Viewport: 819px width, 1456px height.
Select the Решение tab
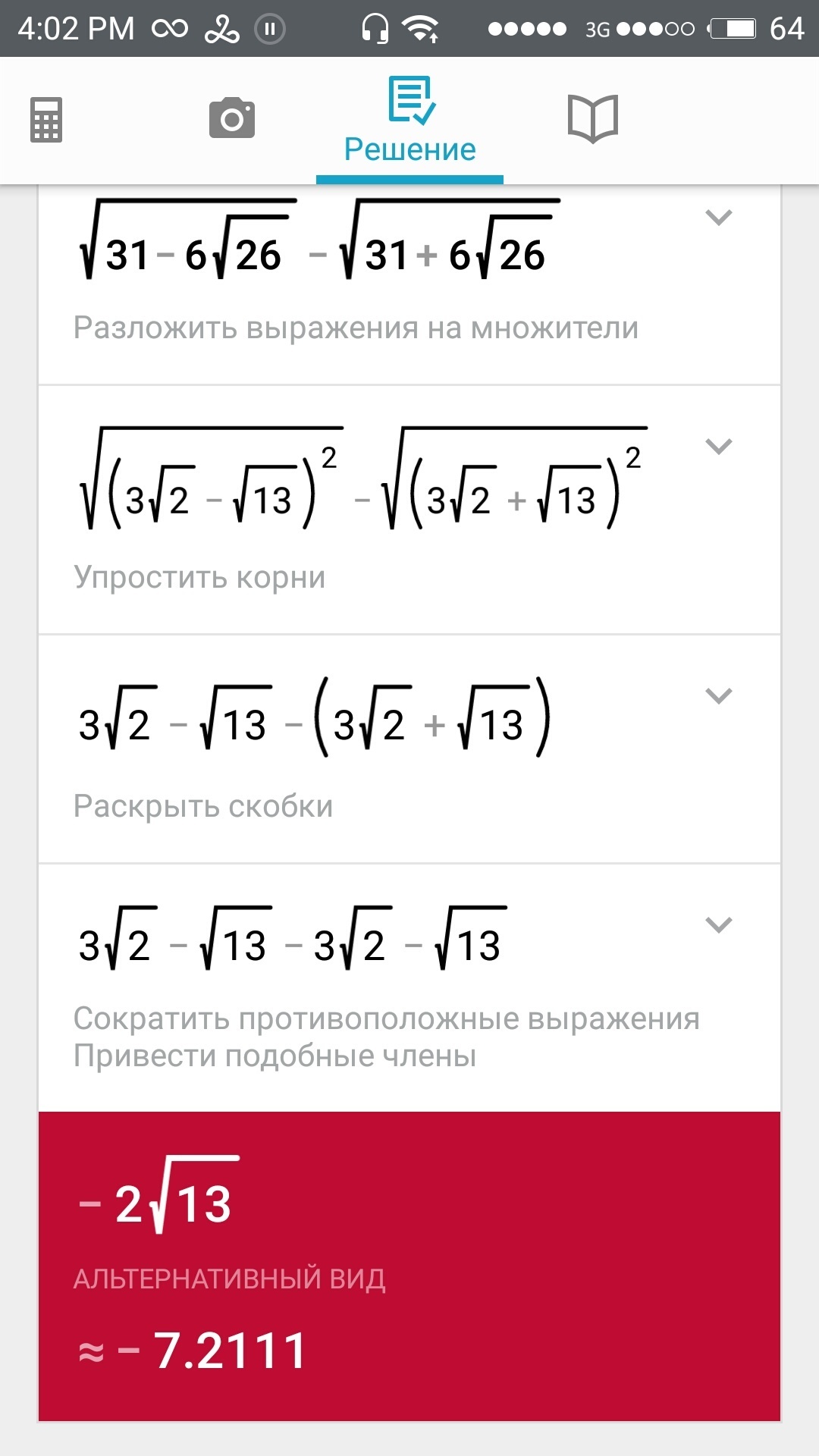(x=409, y=121)
